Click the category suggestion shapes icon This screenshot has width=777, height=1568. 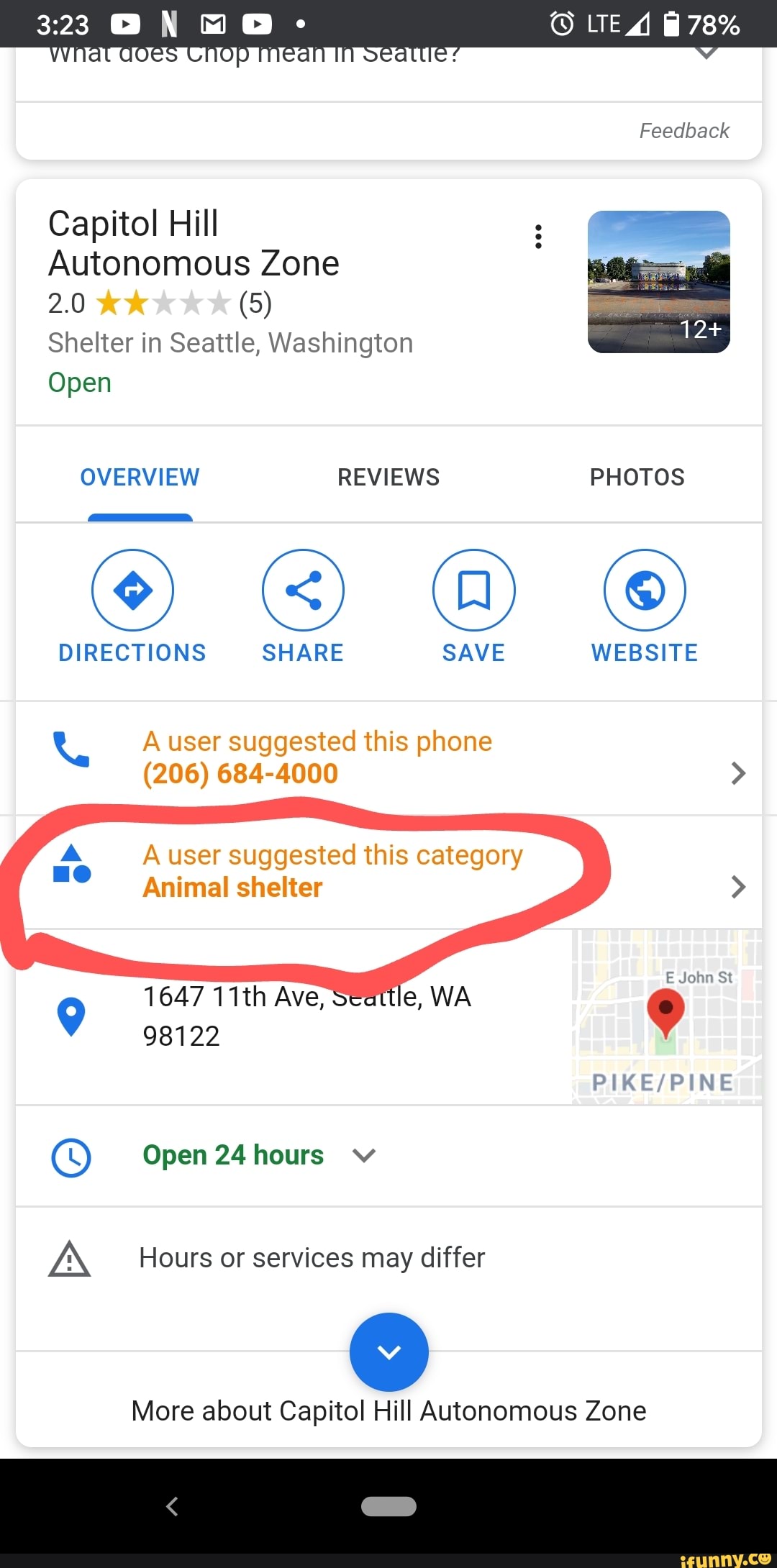tap(73, 870)
